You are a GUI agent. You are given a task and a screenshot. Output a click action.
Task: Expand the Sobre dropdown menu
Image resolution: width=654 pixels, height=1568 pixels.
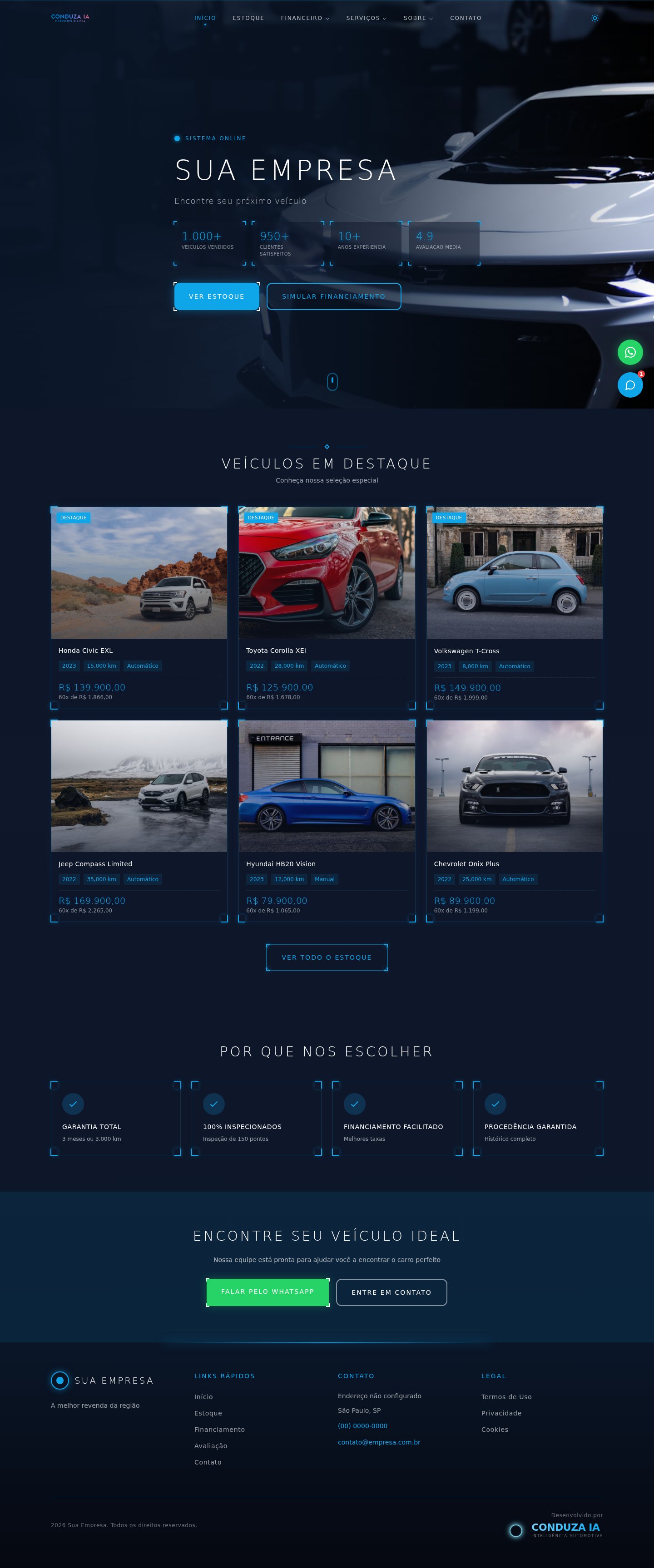[x=418, y=18]
